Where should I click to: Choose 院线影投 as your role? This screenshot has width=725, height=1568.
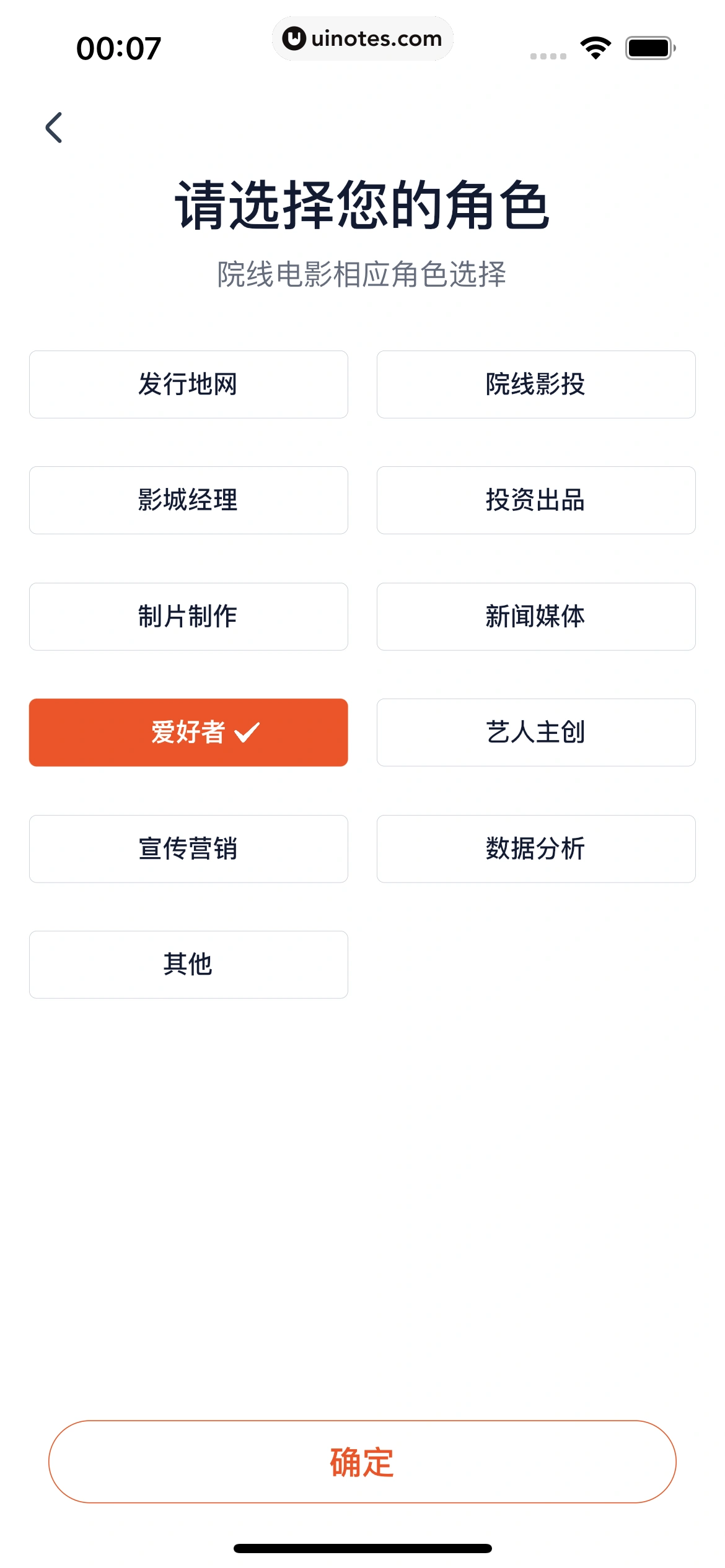[x=535, y=385]
